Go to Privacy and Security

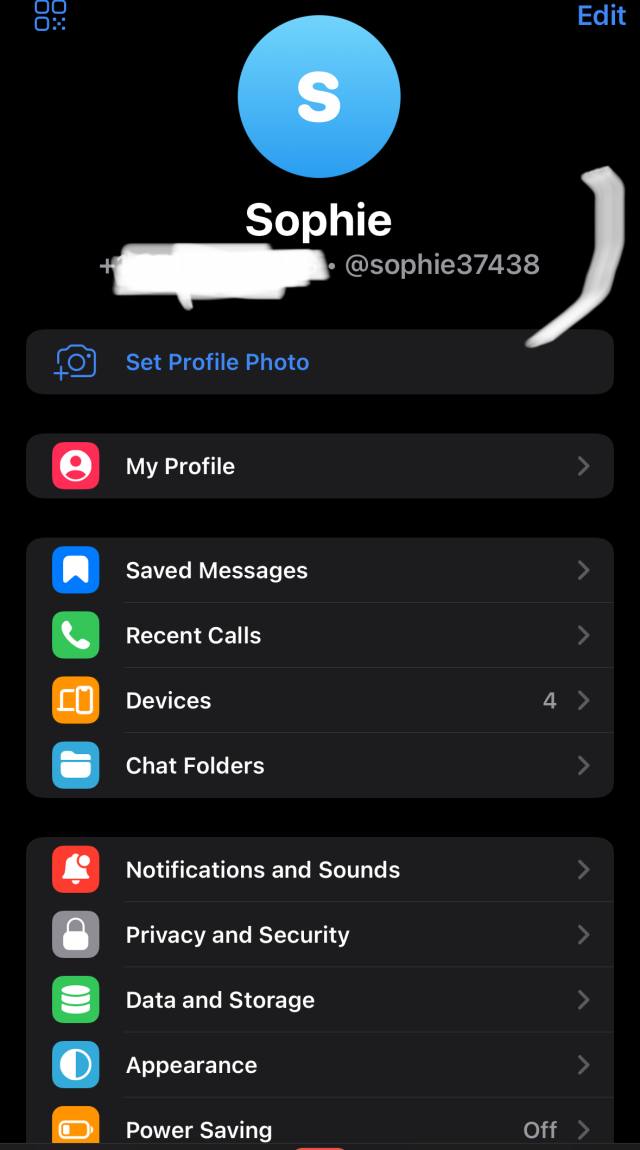(x=320, y=934)
